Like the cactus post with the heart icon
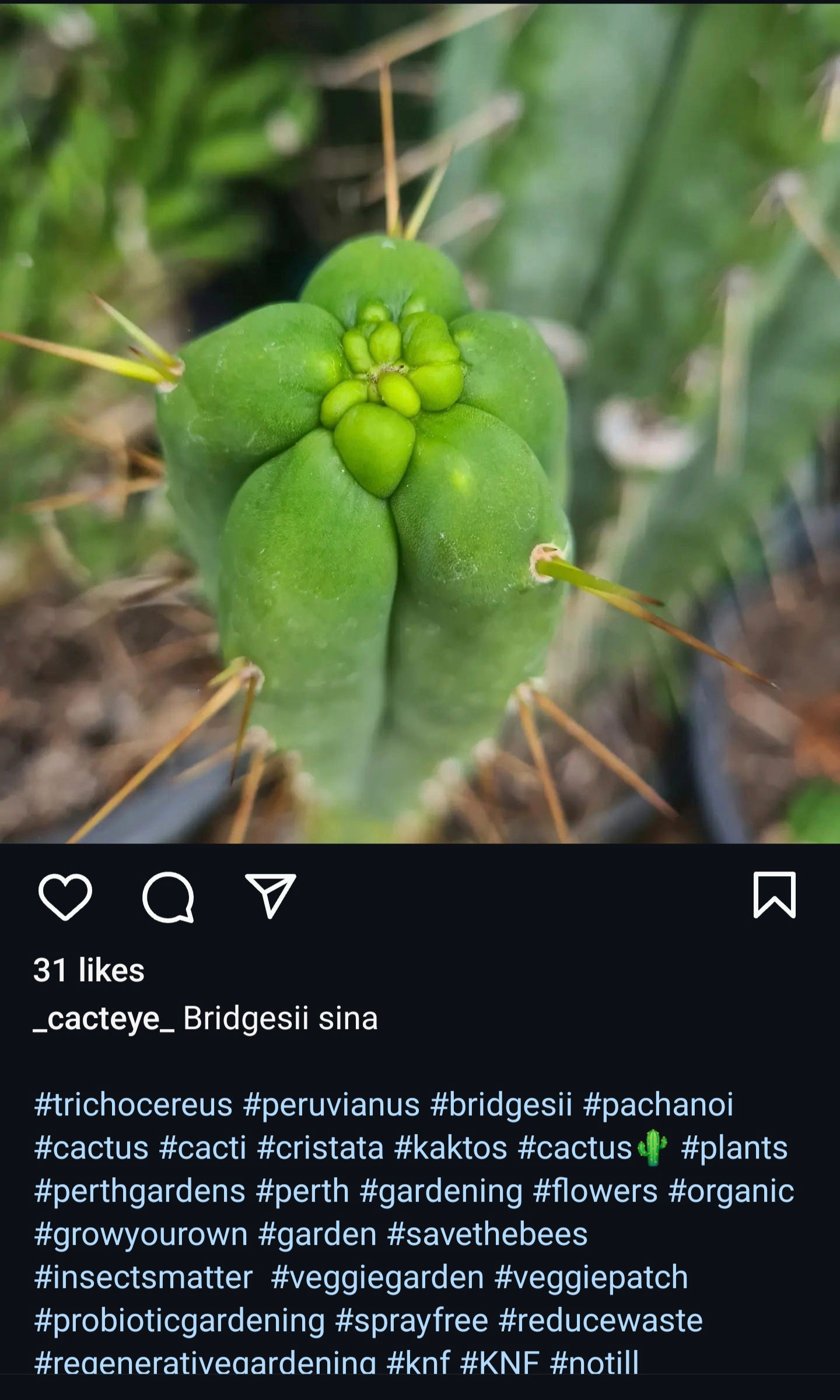This screenshot has height=1400, width=840. (x=65, y=897)
